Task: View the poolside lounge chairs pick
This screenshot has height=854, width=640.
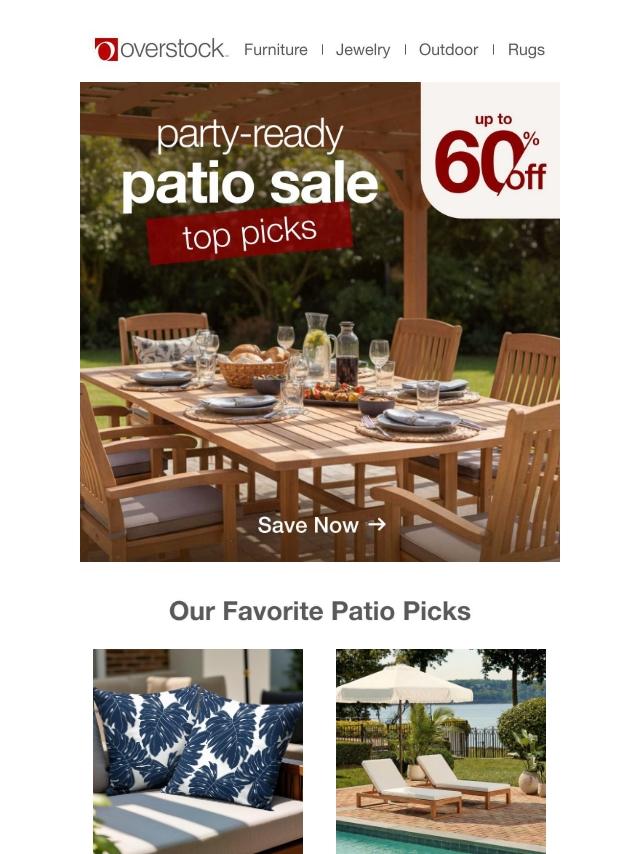Action: click(x=441, y=751)
